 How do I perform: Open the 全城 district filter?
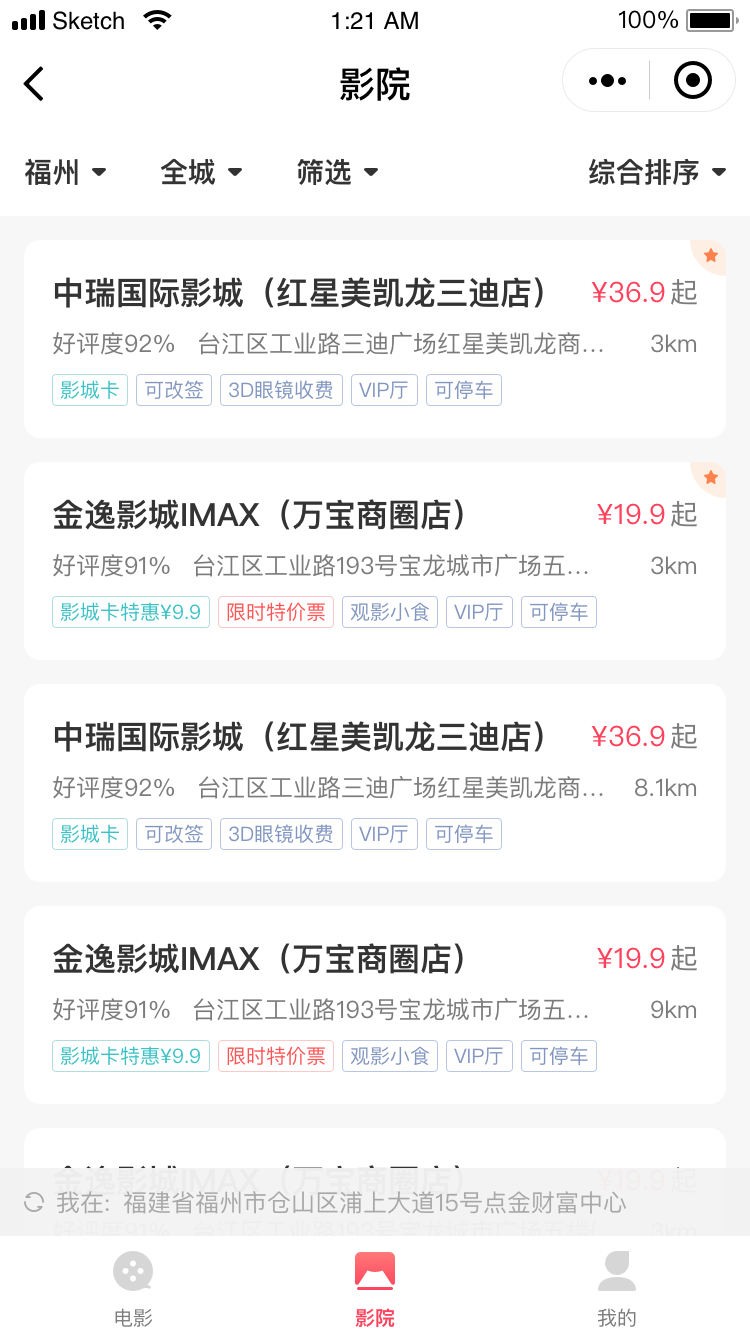[201, 172]
